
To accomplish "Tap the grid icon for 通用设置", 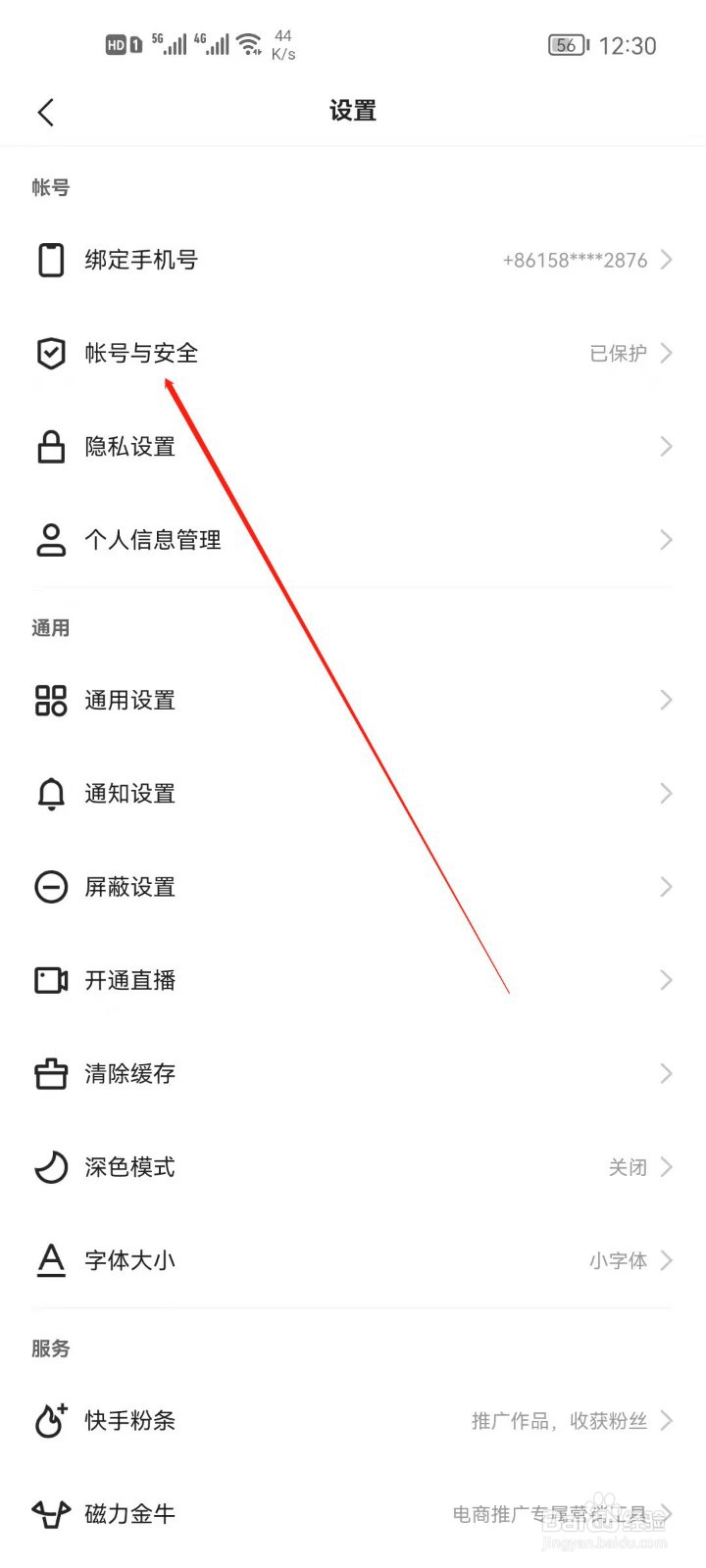I will (x=50, y=700).
